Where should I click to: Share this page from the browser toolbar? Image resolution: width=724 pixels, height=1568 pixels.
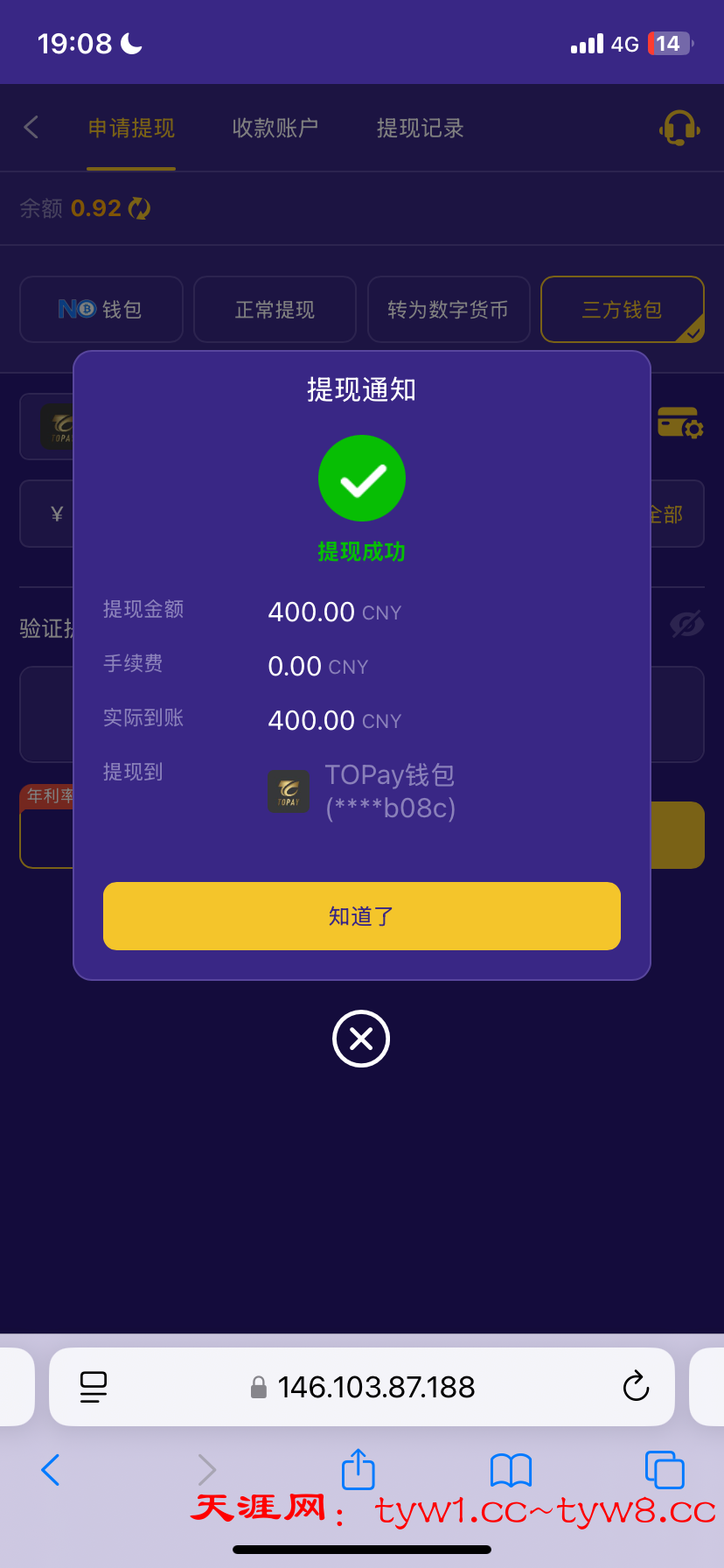point(358,1469)
